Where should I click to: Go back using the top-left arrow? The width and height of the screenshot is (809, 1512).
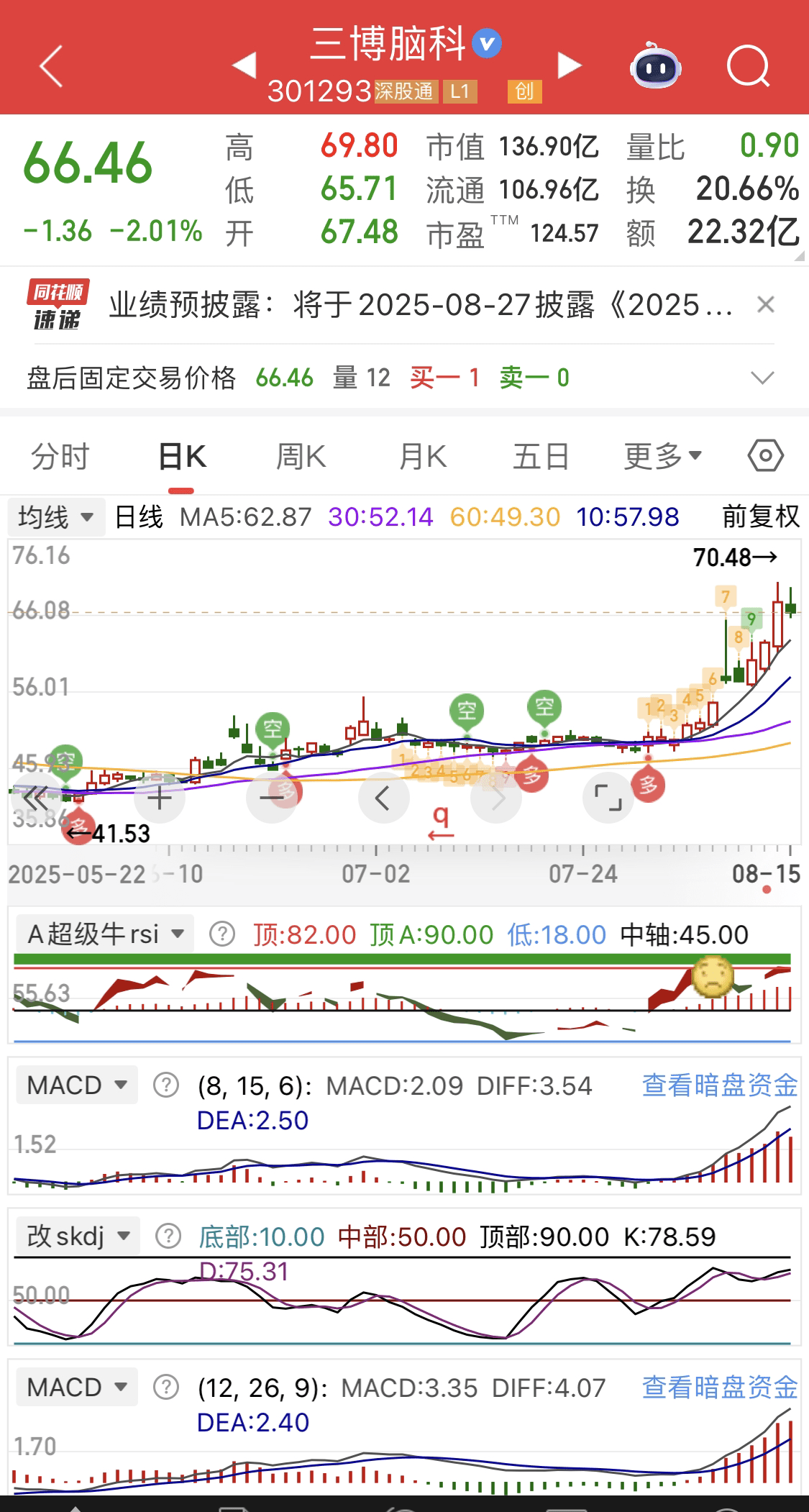tap(51, 66)
